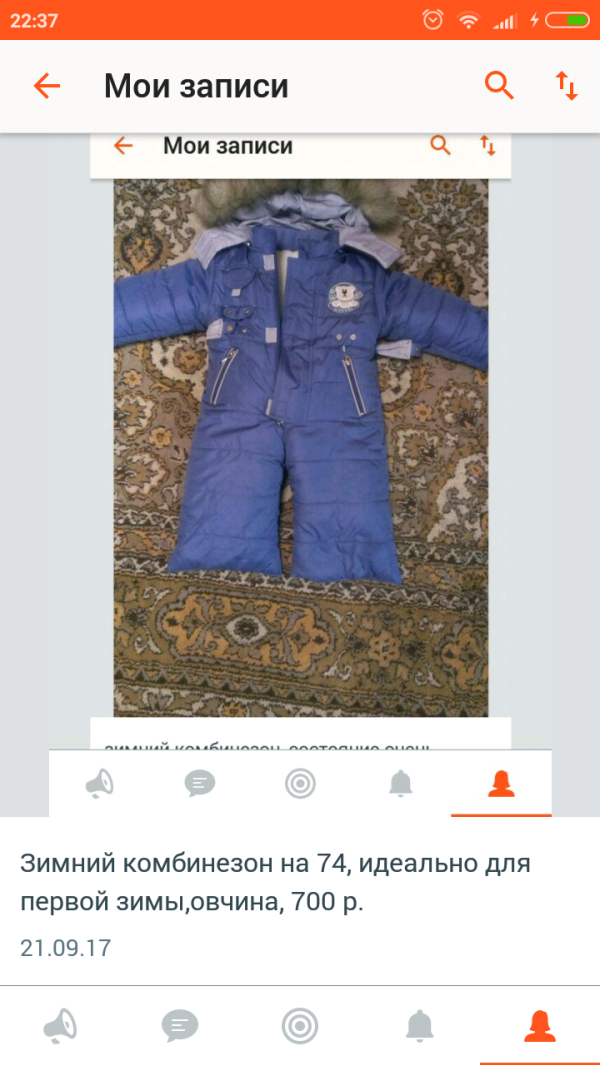The height and width of the screenshot is (1065, 600).
Task: Open the notifications bell tab
Action: pos(420,1025)
